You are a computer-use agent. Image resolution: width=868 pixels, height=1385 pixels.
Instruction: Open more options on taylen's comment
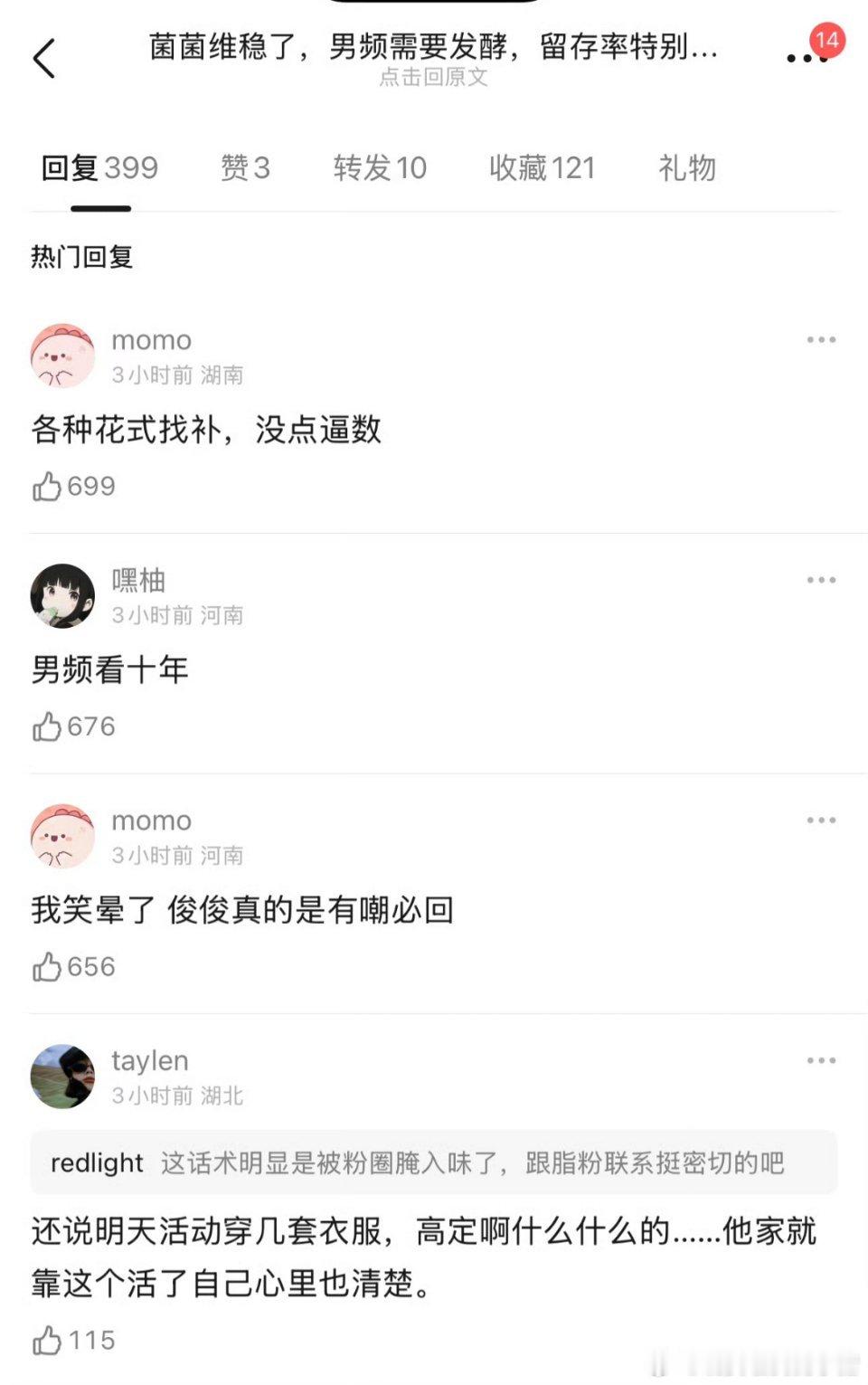pyautogui.click(x=821, y=1060)
